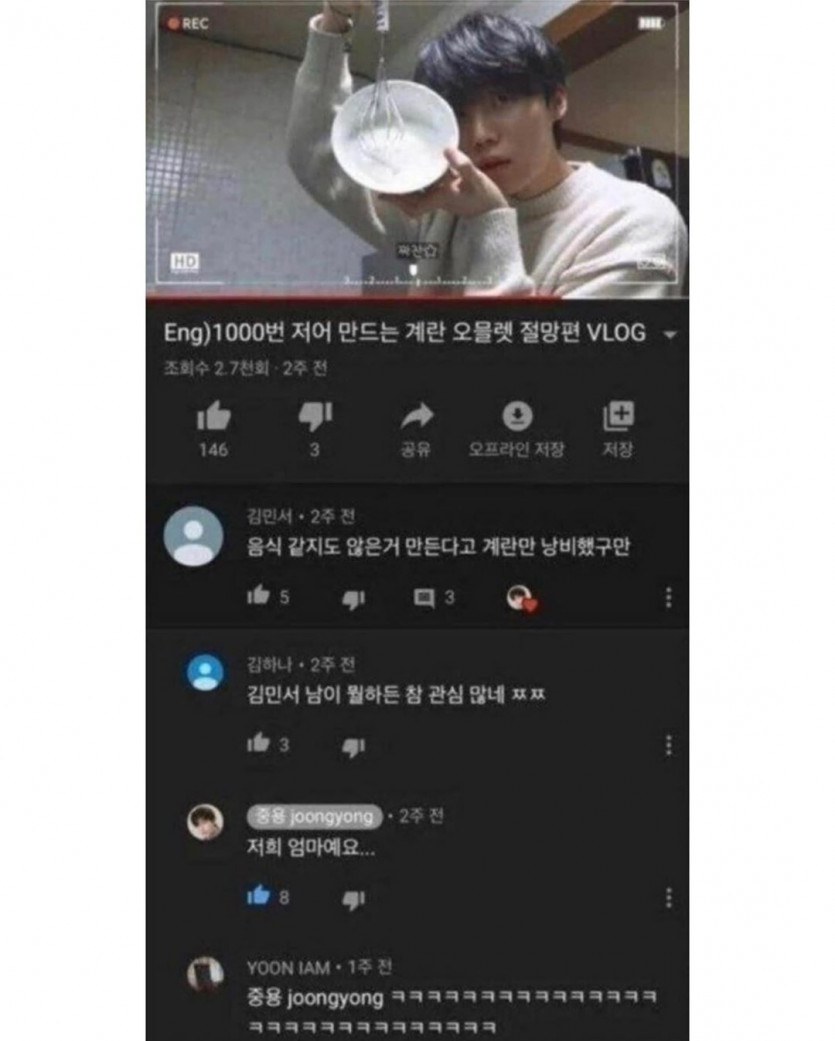
Task: Share this video via 공유
Action: pos(416,417)
